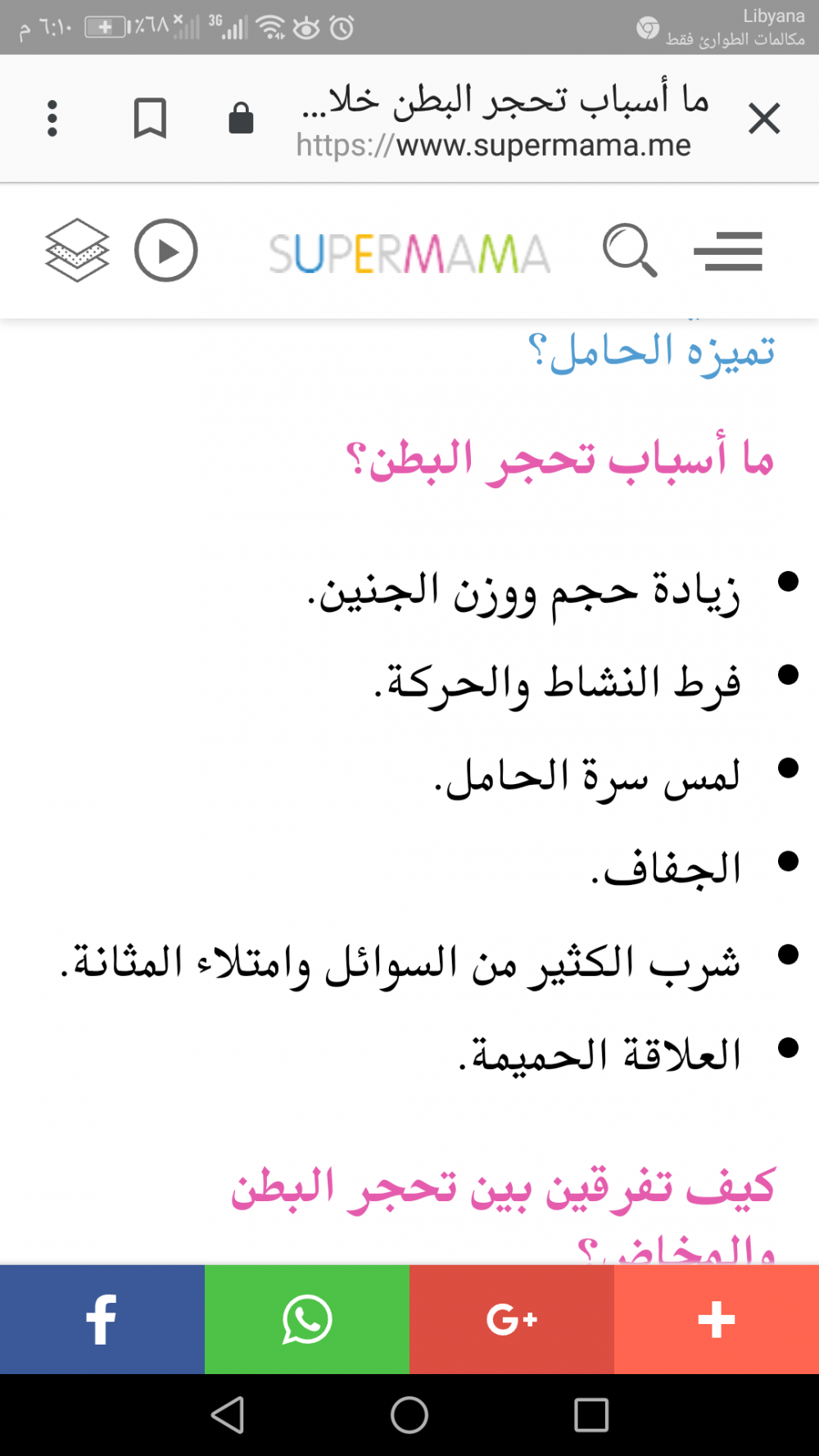Go to the Supermama home logo
Viewport: 819px width, 1456px height.
[x=409, y=253]
